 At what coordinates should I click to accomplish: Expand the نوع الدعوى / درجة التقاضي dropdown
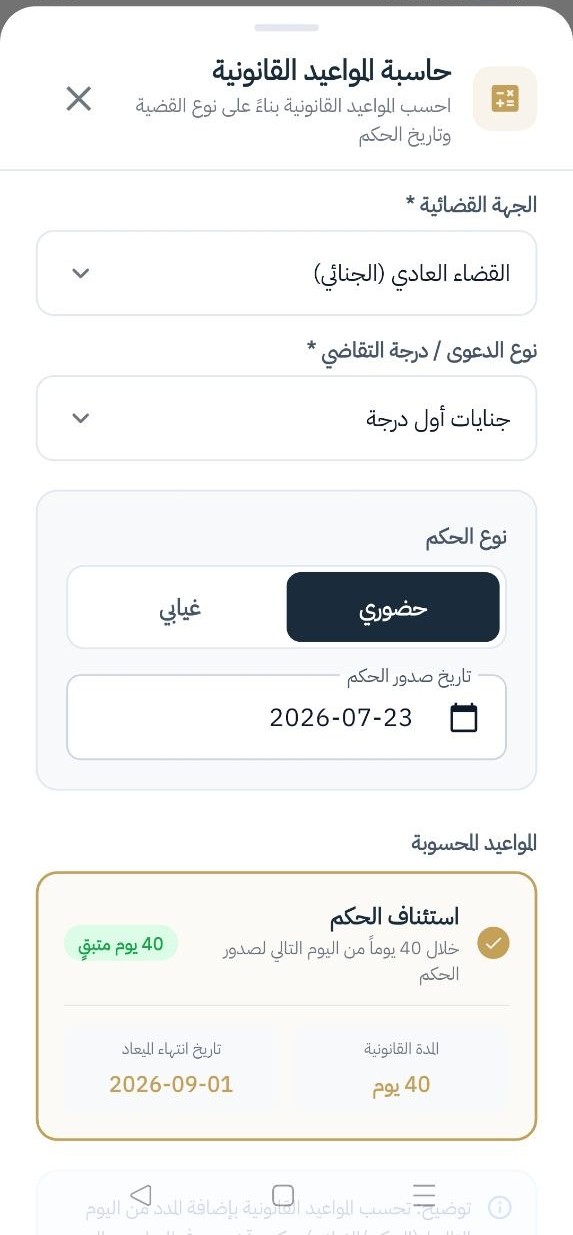point(286,418)
